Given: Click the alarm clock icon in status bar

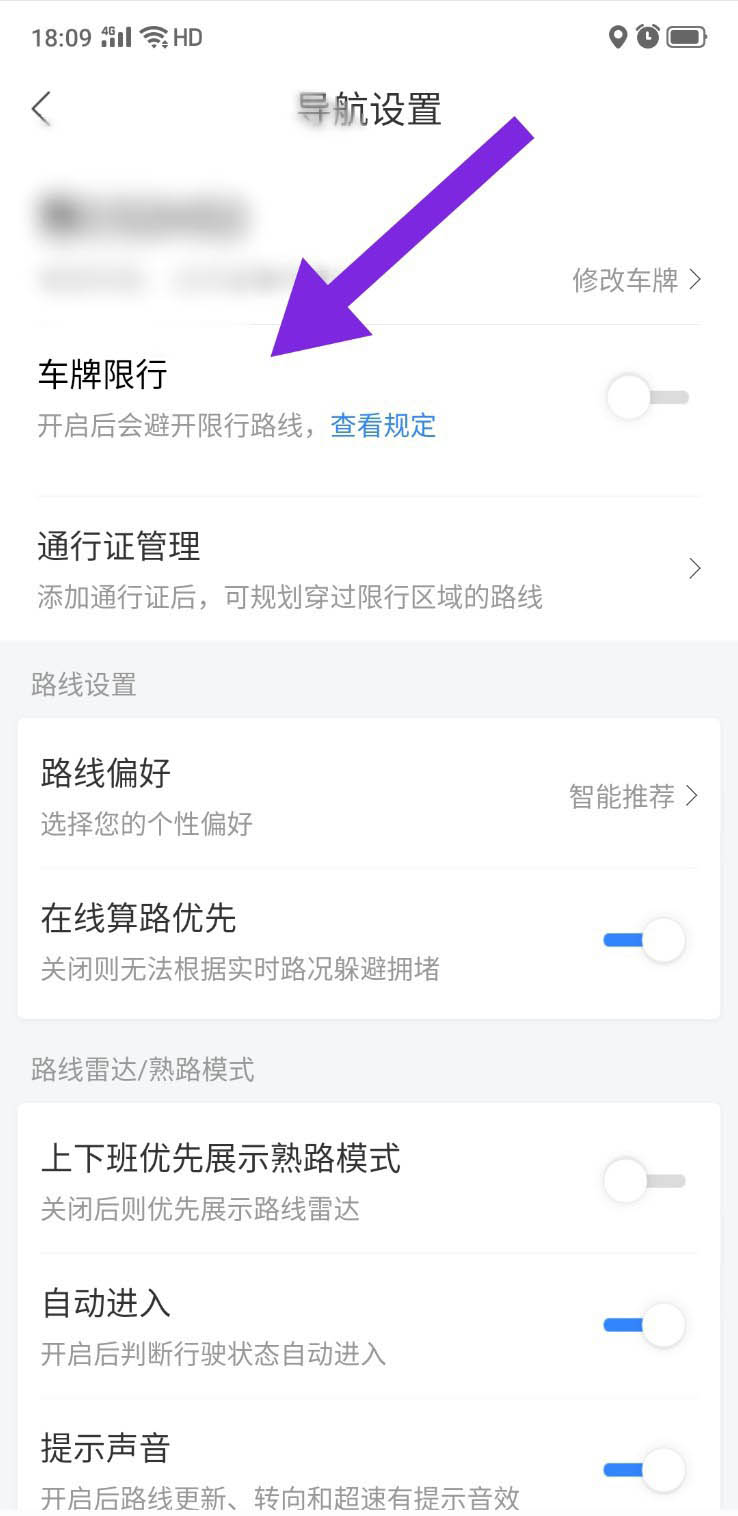Looking at the screenshot, I should (648, 37).
